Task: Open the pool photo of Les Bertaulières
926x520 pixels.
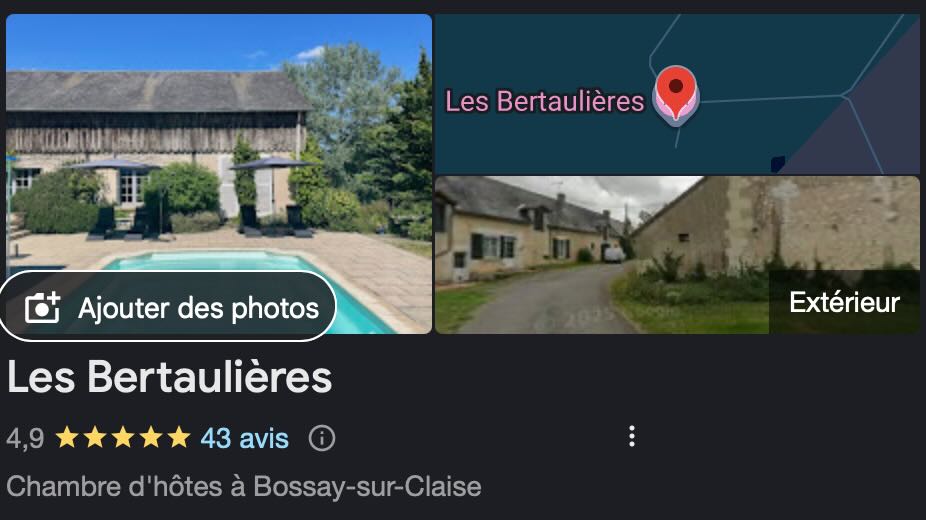Action: pyautogui.click(x=218, y=140)
